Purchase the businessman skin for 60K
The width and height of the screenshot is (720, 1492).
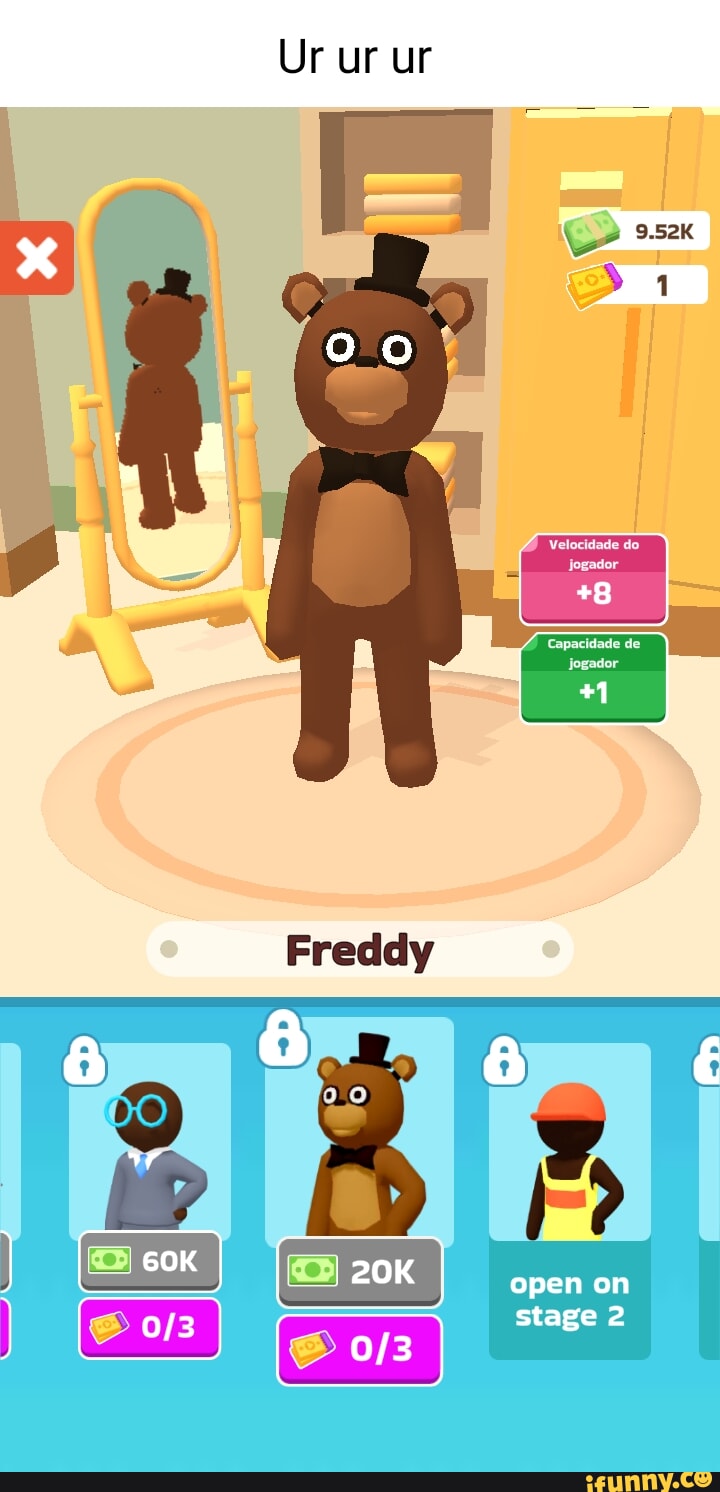click(149, 1262)
